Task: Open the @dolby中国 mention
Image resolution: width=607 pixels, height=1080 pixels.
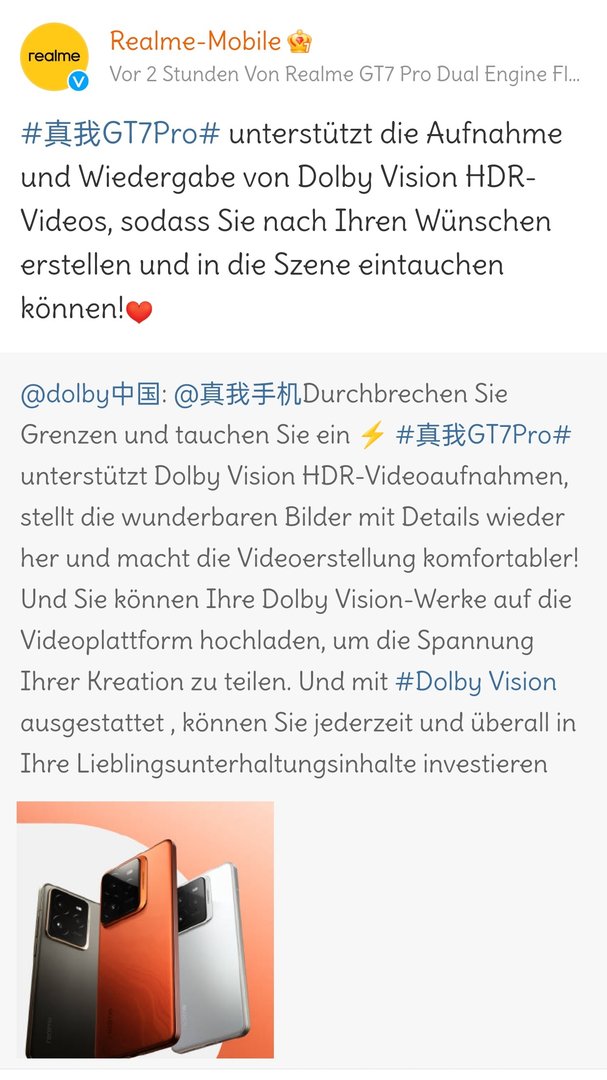Action: coord(92,395)
